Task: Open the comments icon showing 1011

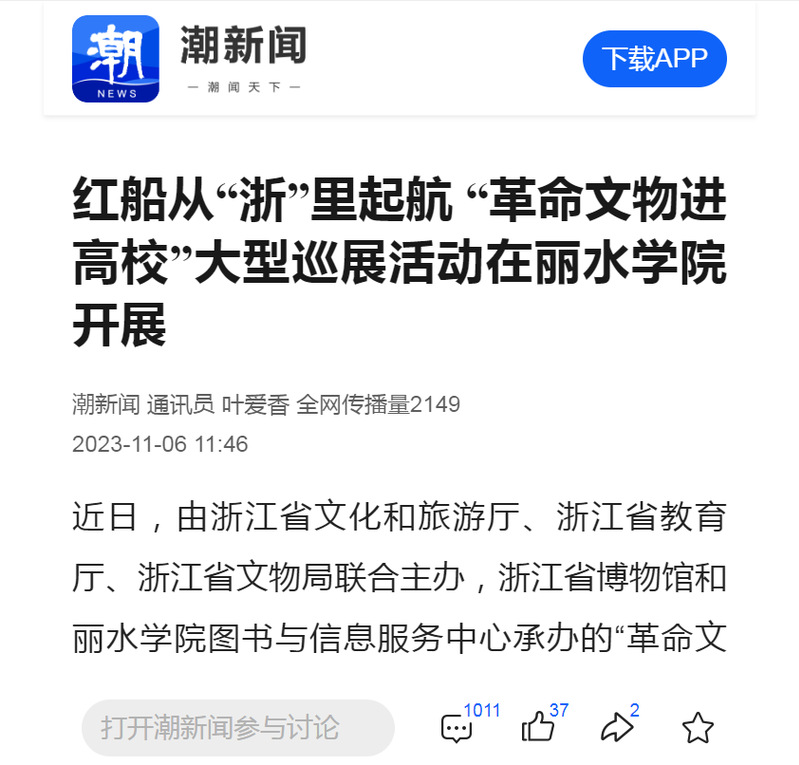Action: click(x=458, y=727)
